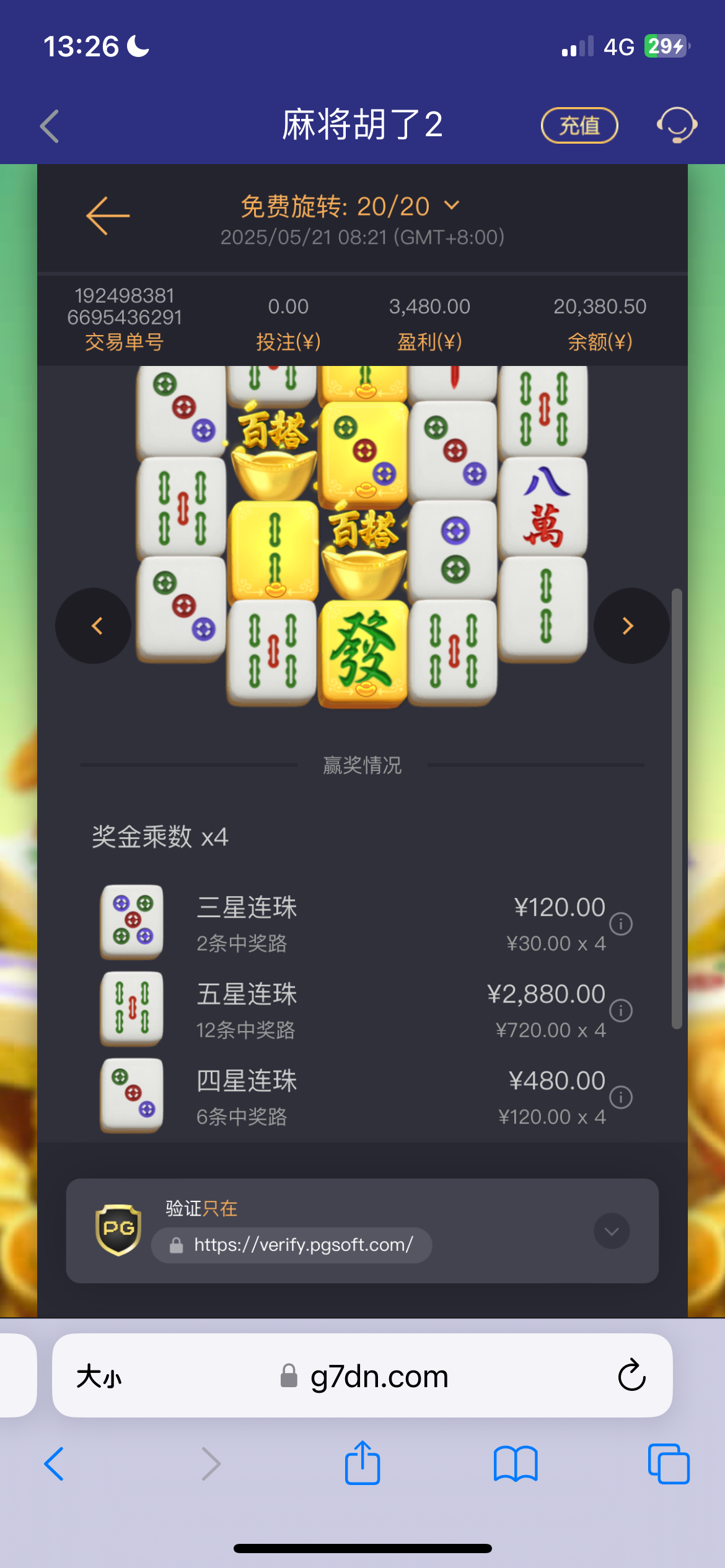Show the next spin result
Image resolution: width=725 pixels, height=1568 pixels.
point(631,625)
